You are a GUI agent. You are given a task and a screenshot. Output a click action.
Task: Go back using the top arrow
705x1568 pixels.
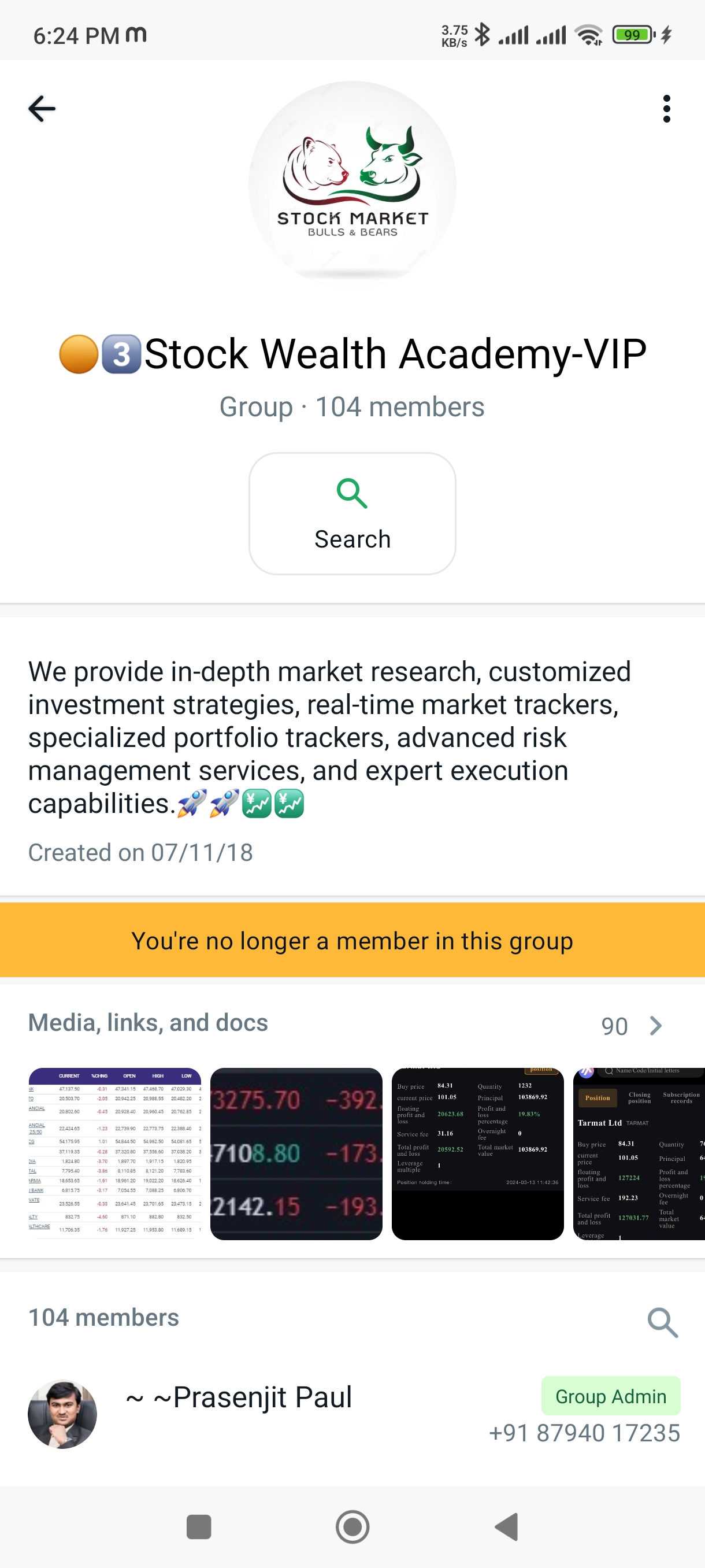pos(42,109)
